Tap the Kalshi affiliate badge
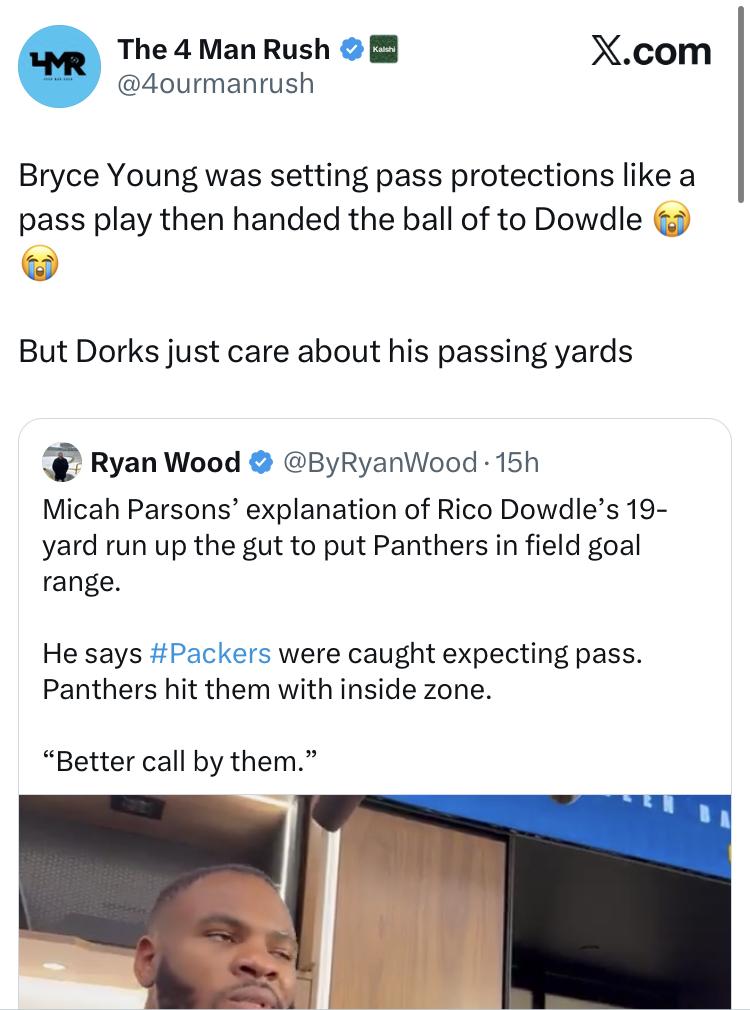Screen dimensions: 750x1010 pyautogui.click(x=384, y=49)
